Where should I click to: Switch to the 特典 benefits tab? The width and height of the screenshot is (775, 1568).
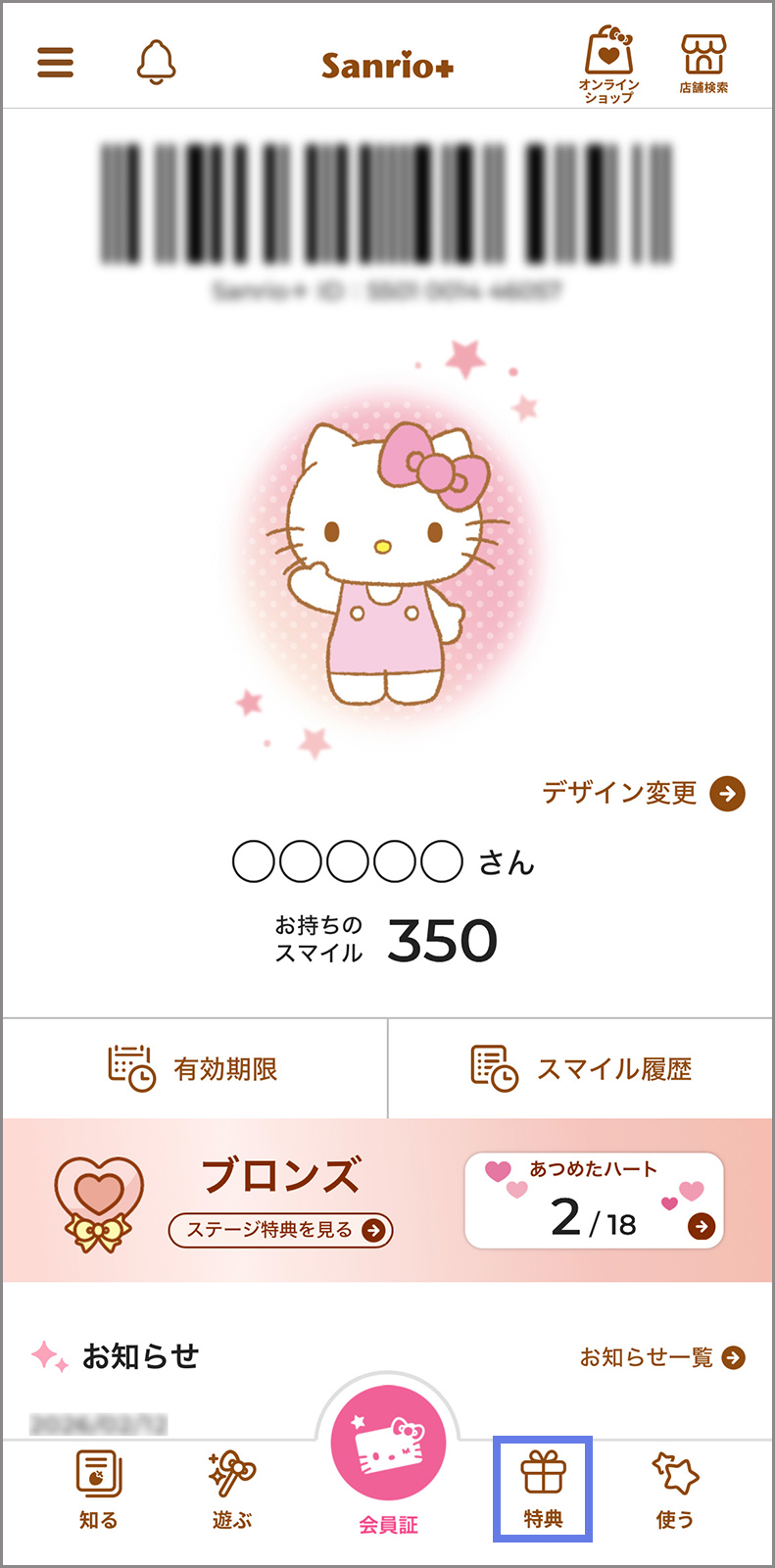pos(543,1490)
